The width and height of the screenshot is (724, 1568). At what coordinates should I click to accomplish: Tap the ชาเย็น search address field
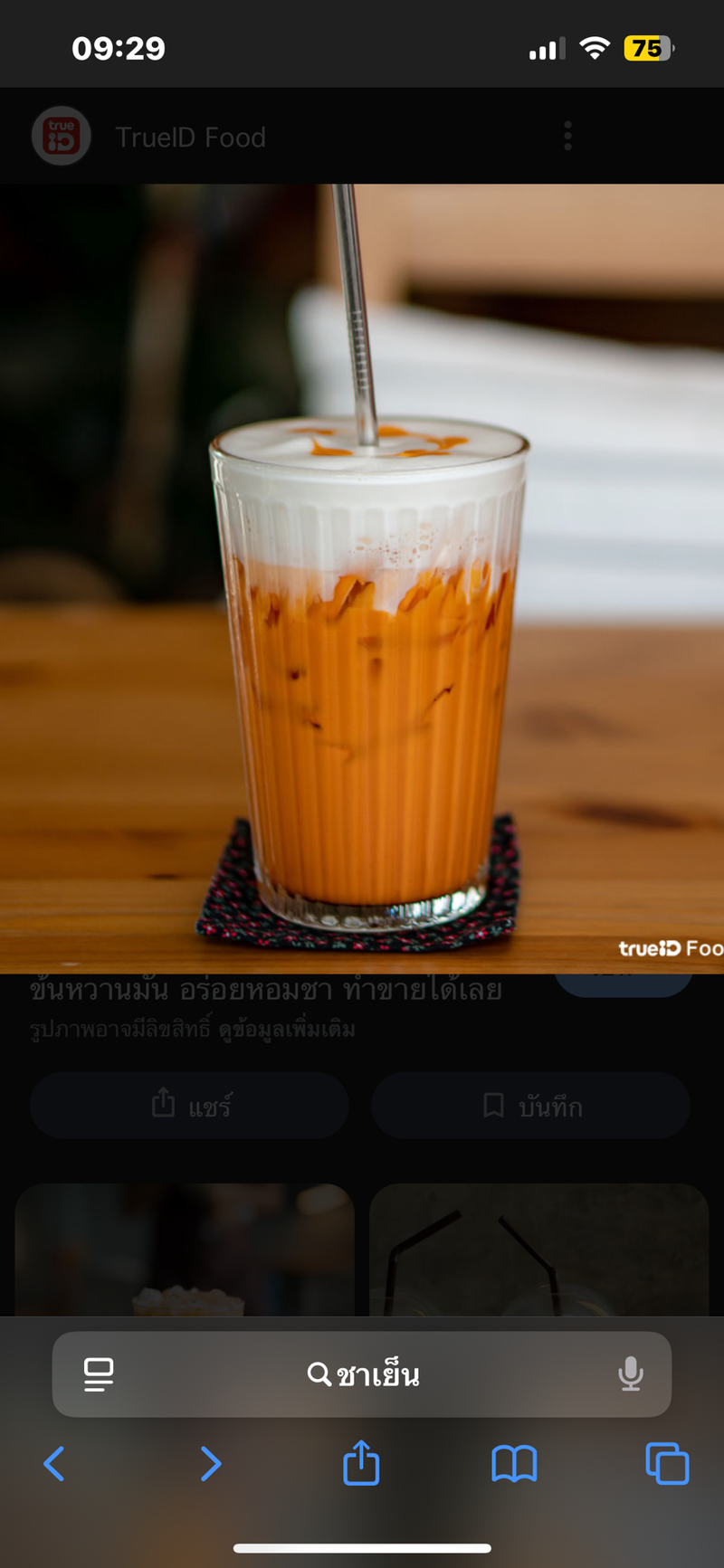(x=362, y=1374)
